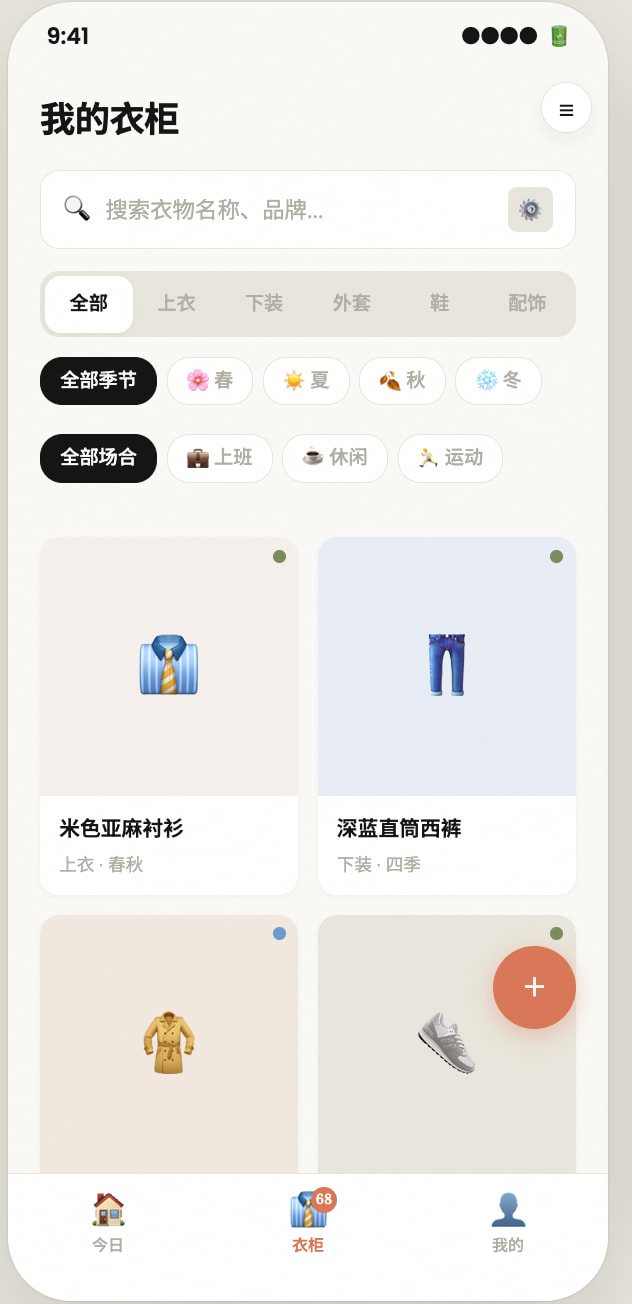
Task: Filter by 上班 occasion chip
Action: (x=220, y=458)
